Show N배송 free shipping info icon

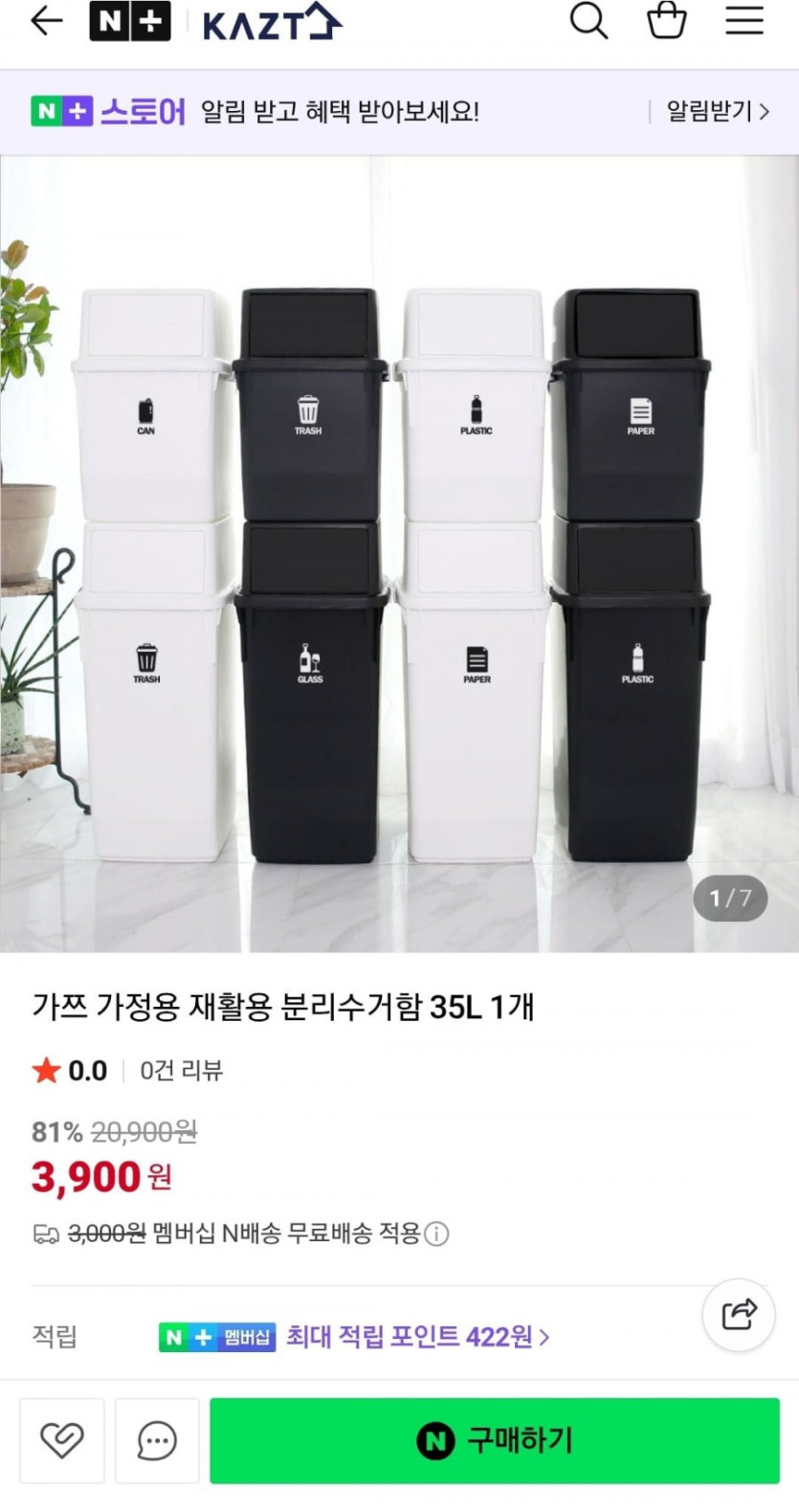(436, 1234)
